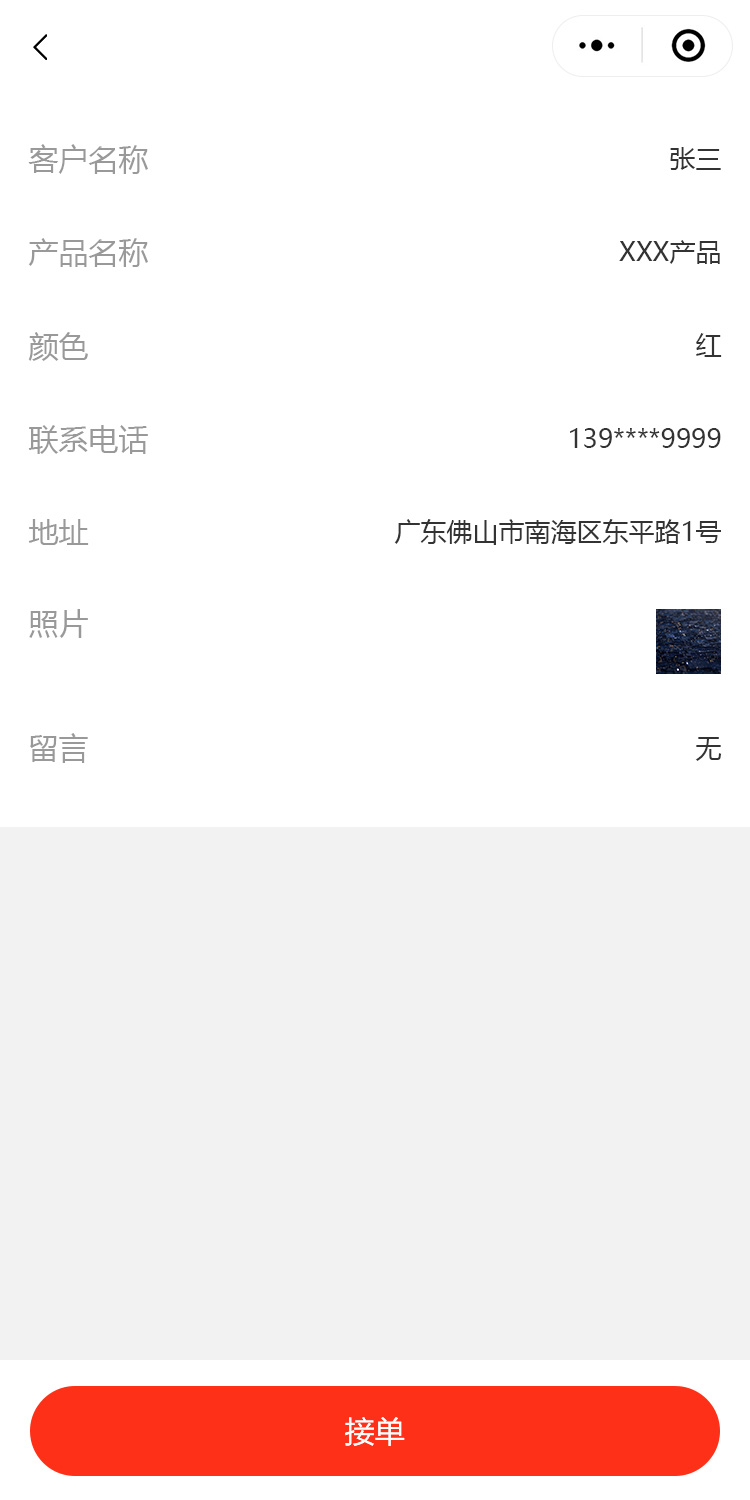Open the mini program more options menu

point(597,46)
